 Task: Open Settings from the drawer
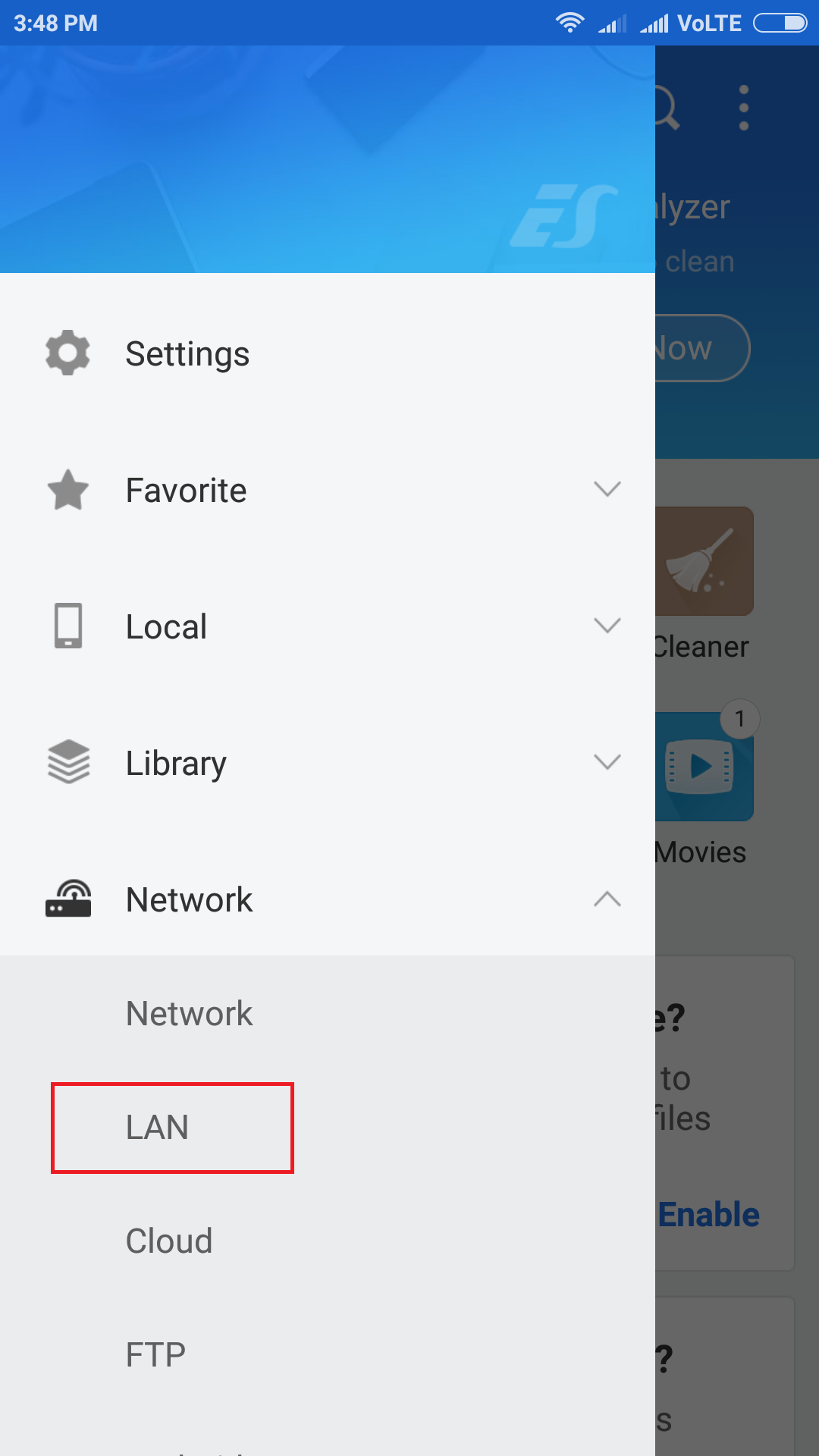point(328,353)
